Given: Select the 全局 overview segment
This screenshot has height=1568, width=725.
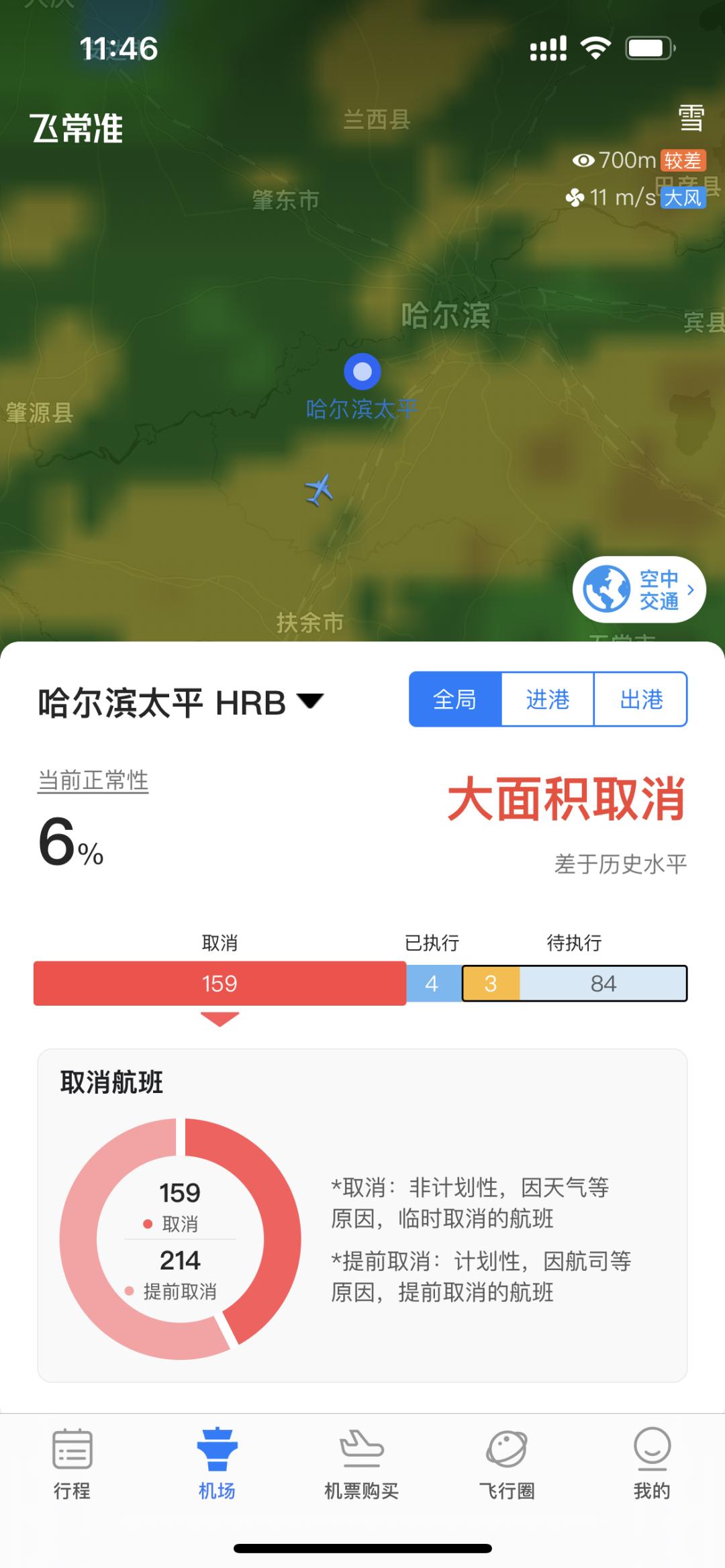Looking at the screenshot, I should pos(455,700).
